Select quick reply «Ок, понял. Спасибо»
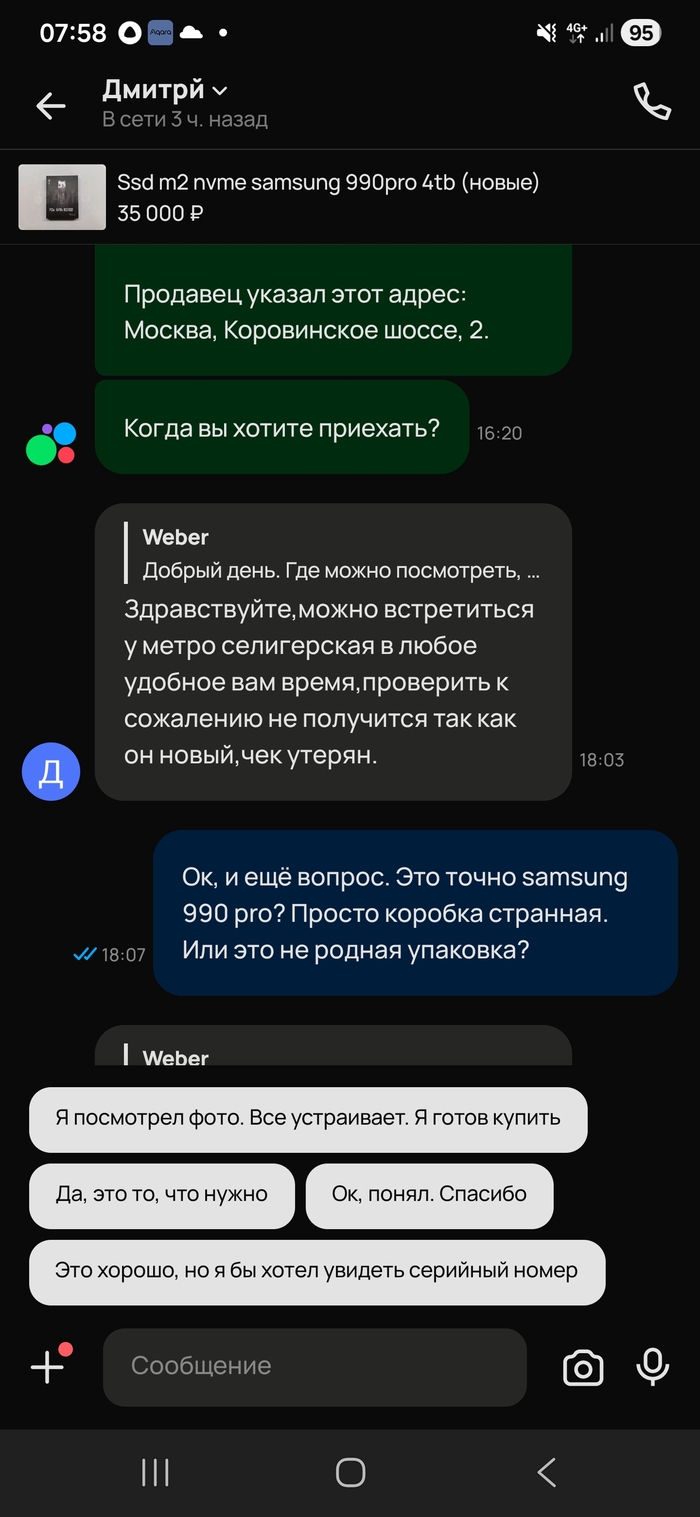 coord(429,1195)
